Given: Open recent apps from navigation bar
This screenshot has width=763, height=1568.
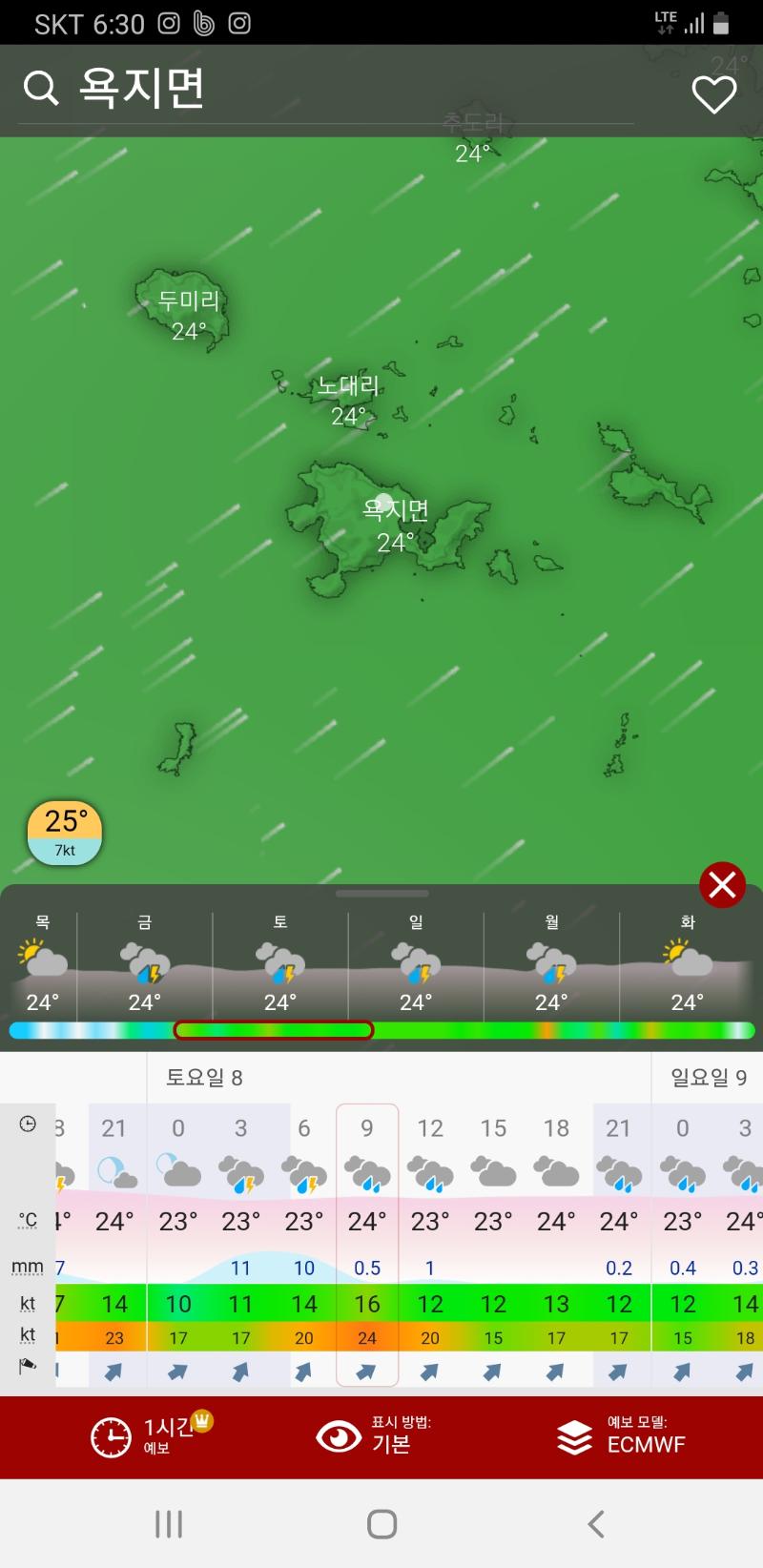Looking at the screenshot, I should pyautogui.click(x=169, y=1523).
